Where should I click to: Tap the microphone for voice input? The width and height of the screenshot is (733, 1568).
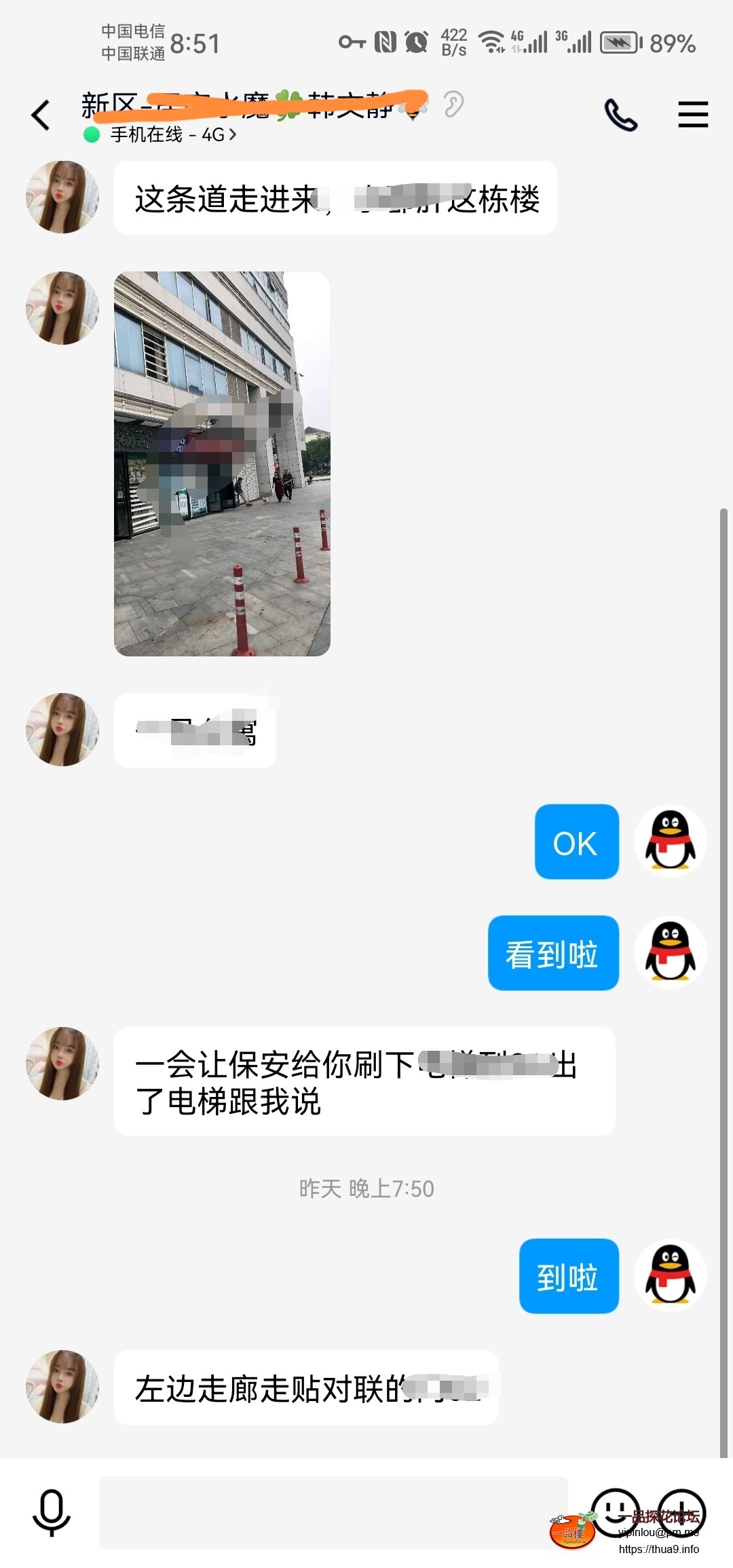tap(52, 1512)
